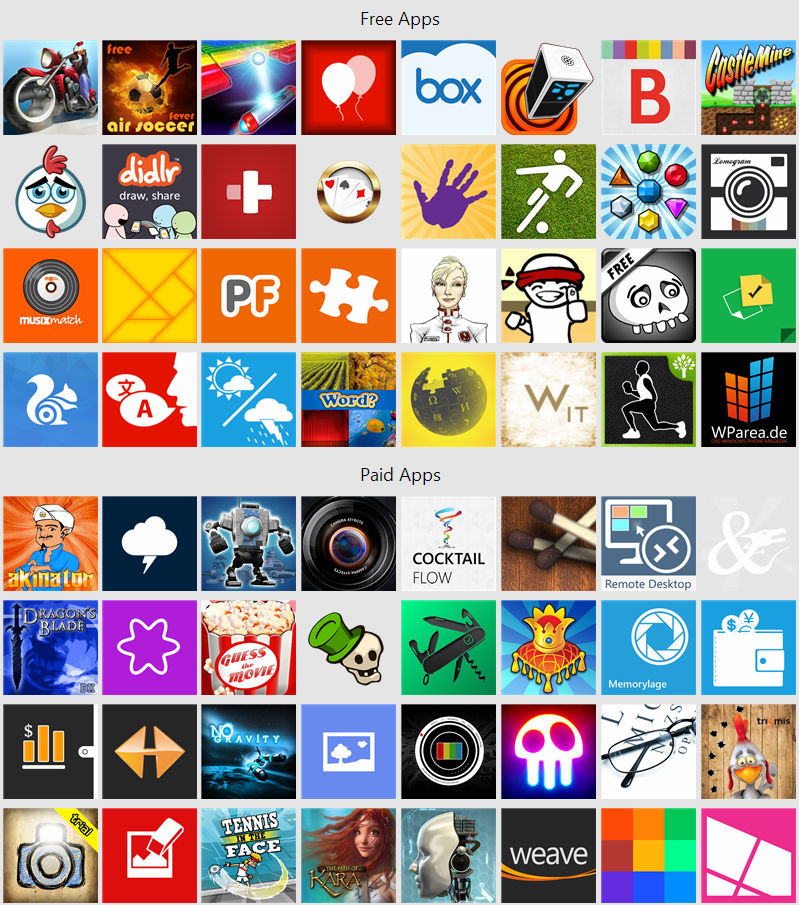Select the Cocktail Flow tile
The height and width of the screenshot is (905, 799).
(448, 543)
